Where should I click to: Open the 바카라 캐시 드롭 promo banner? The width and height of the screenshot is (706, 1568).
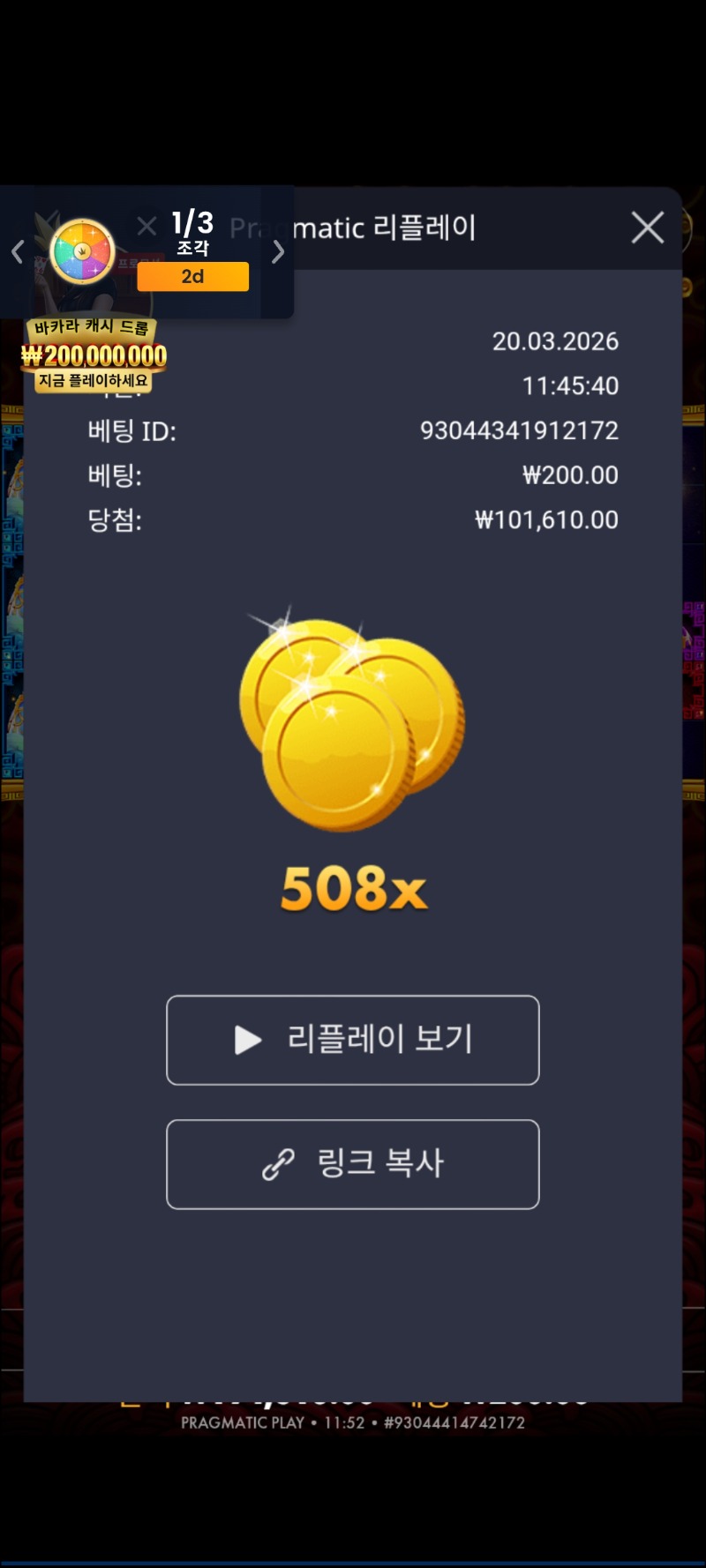[x=94, y=355]
